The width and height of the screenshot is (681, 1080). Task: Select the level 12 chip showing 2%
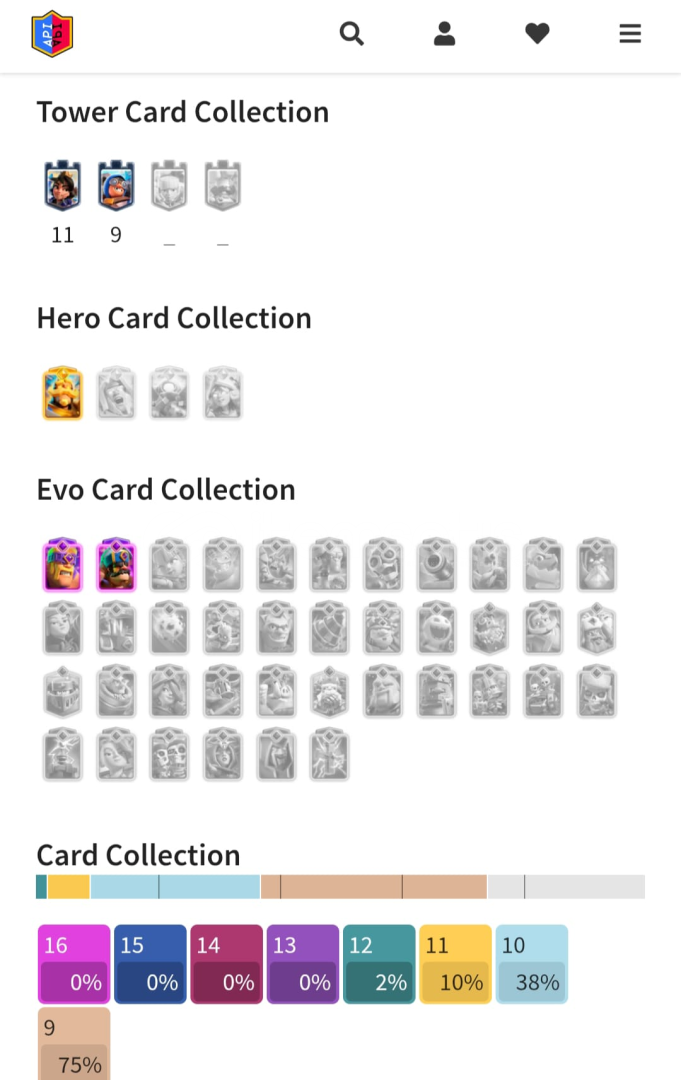pos(379,963)
